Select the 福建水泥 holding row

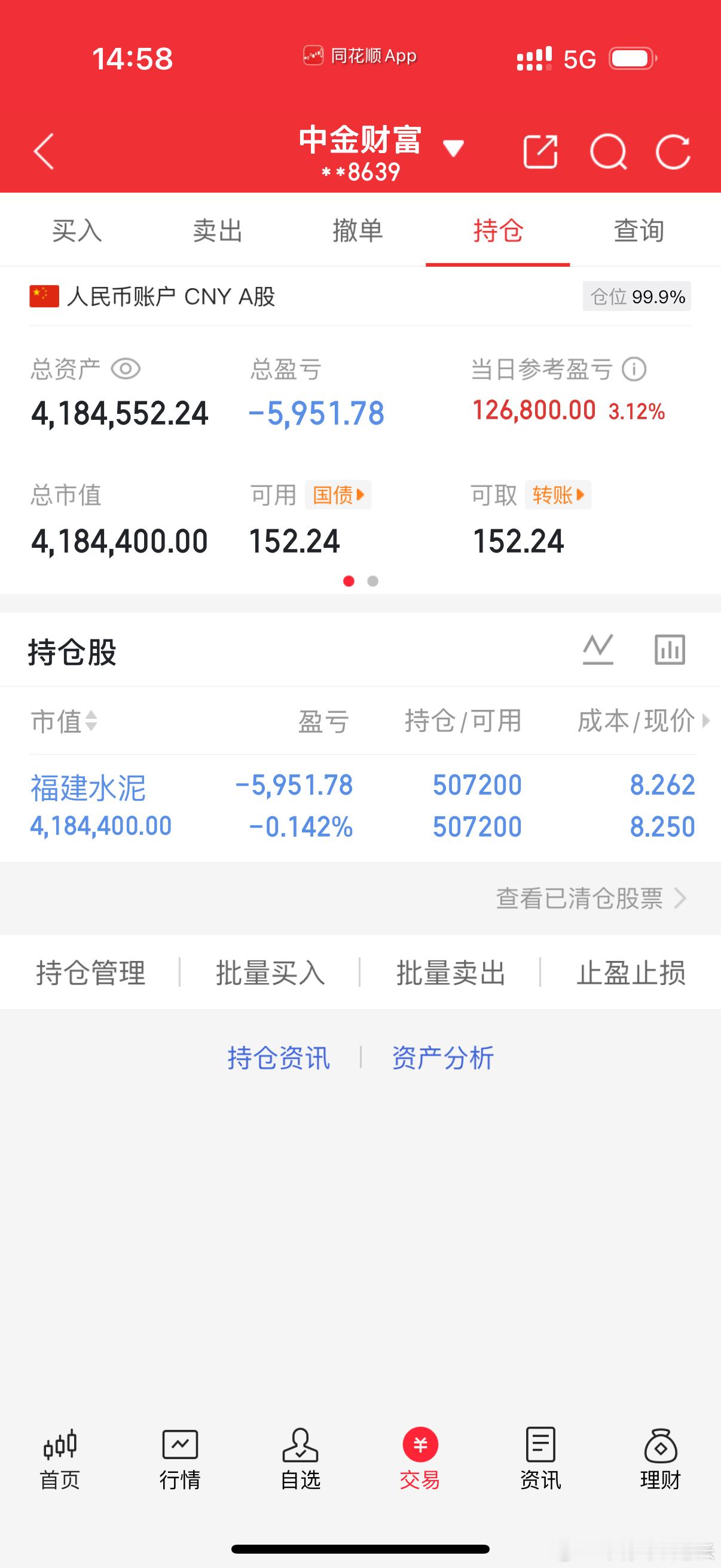click(243, 804)
